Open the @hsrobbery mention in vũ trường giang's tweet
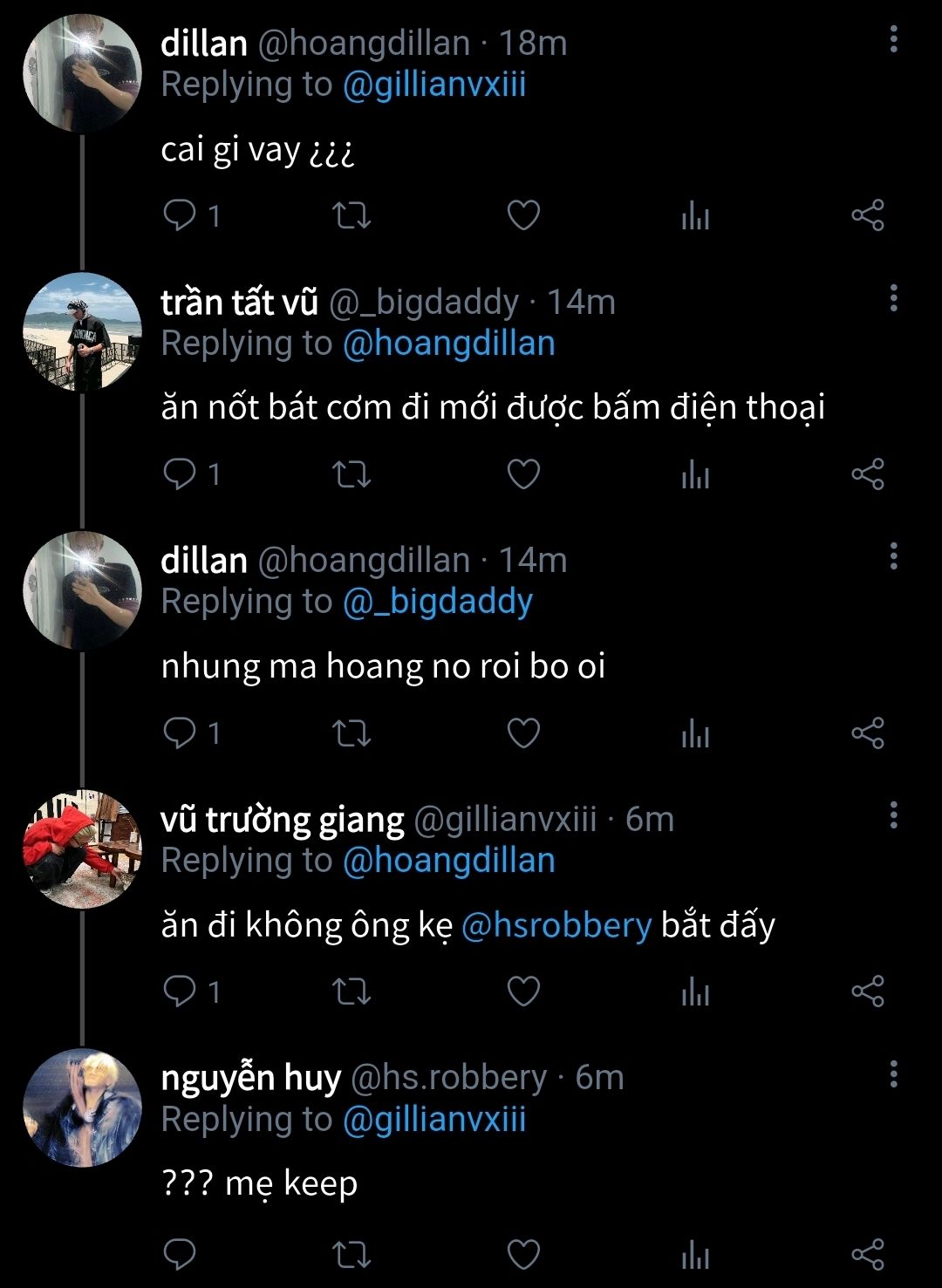The image size is (942, 1288). tap(556, 925)
